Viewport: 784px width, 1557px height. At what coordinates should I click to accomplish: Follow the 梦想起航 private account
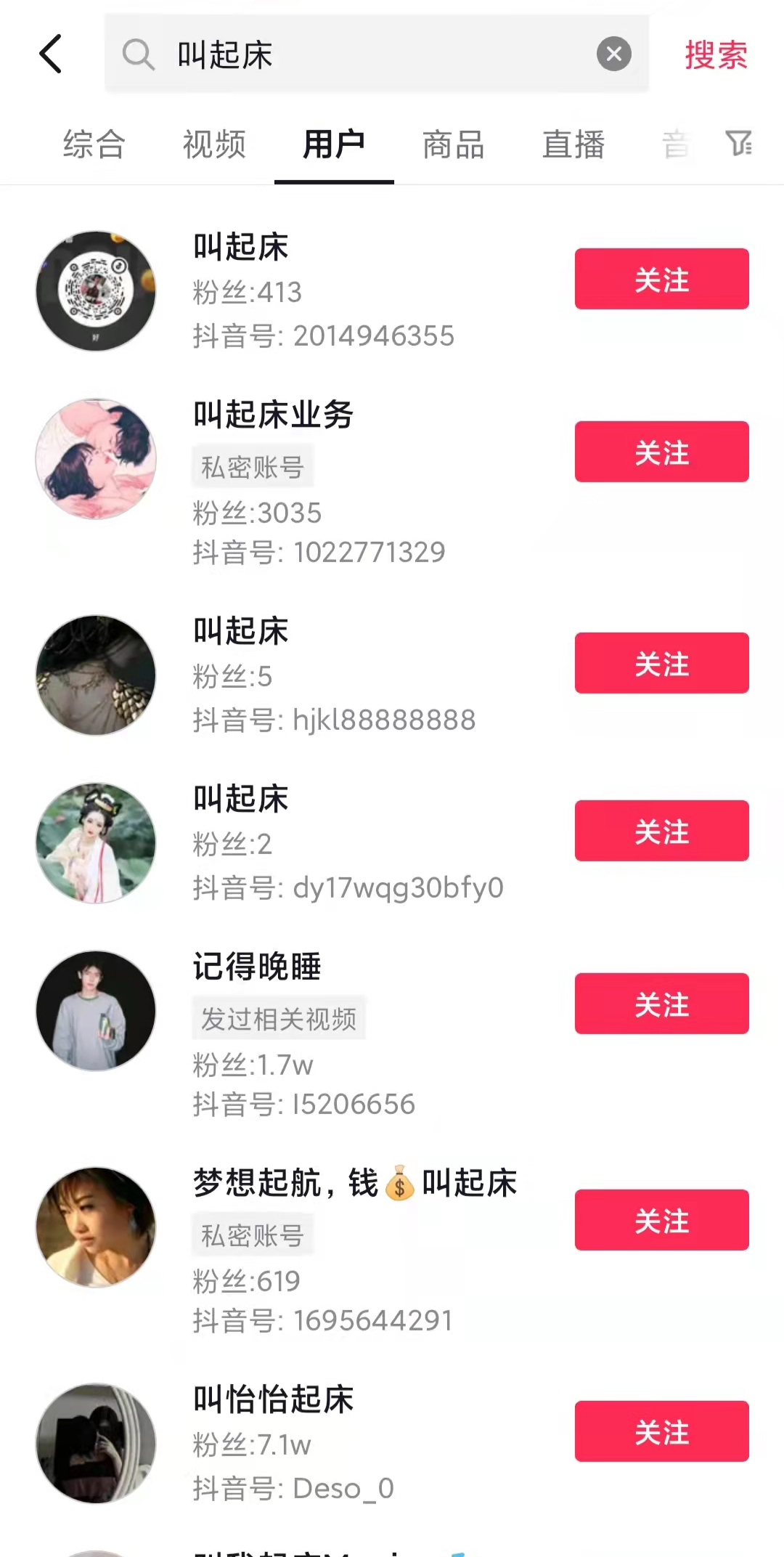661,1220
